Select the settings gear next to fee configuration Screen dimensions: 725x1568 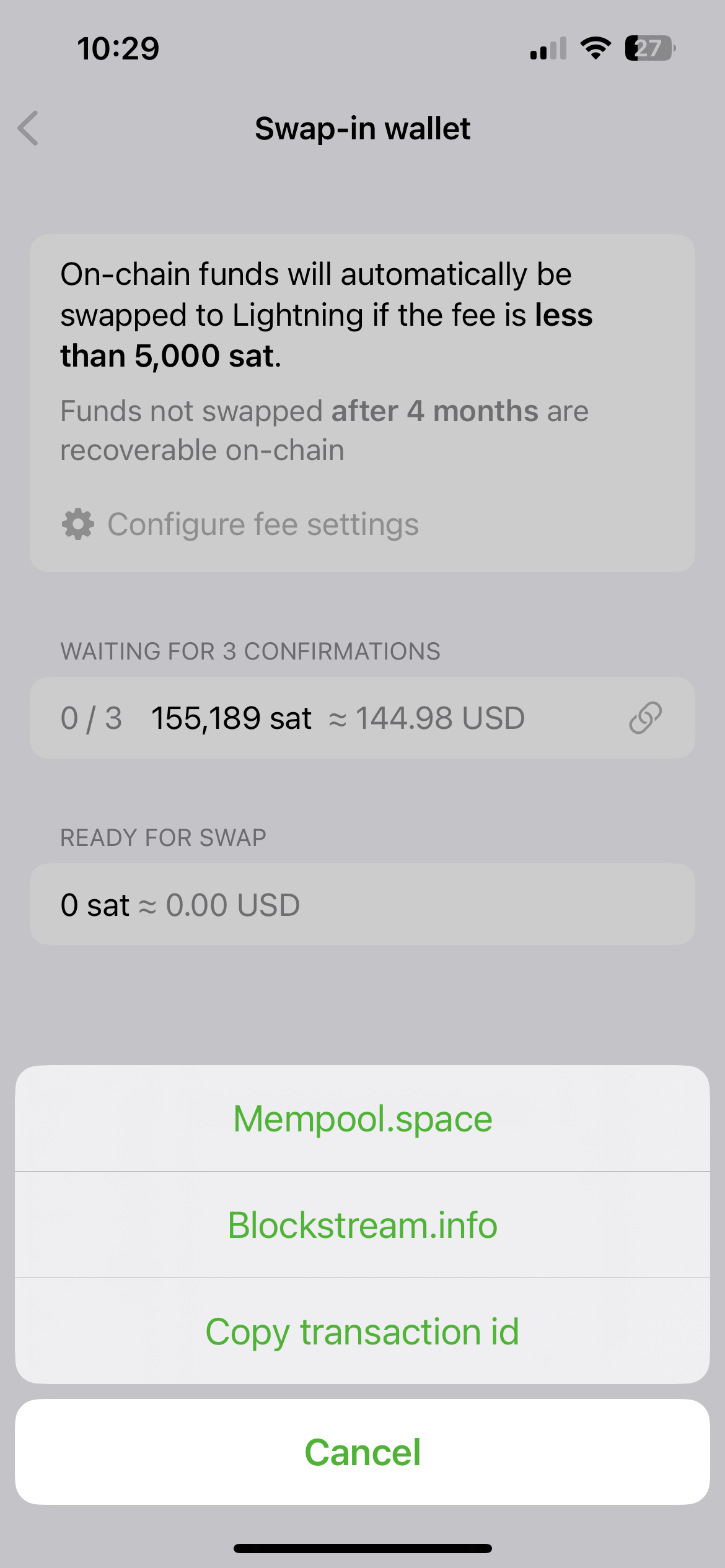77,523
